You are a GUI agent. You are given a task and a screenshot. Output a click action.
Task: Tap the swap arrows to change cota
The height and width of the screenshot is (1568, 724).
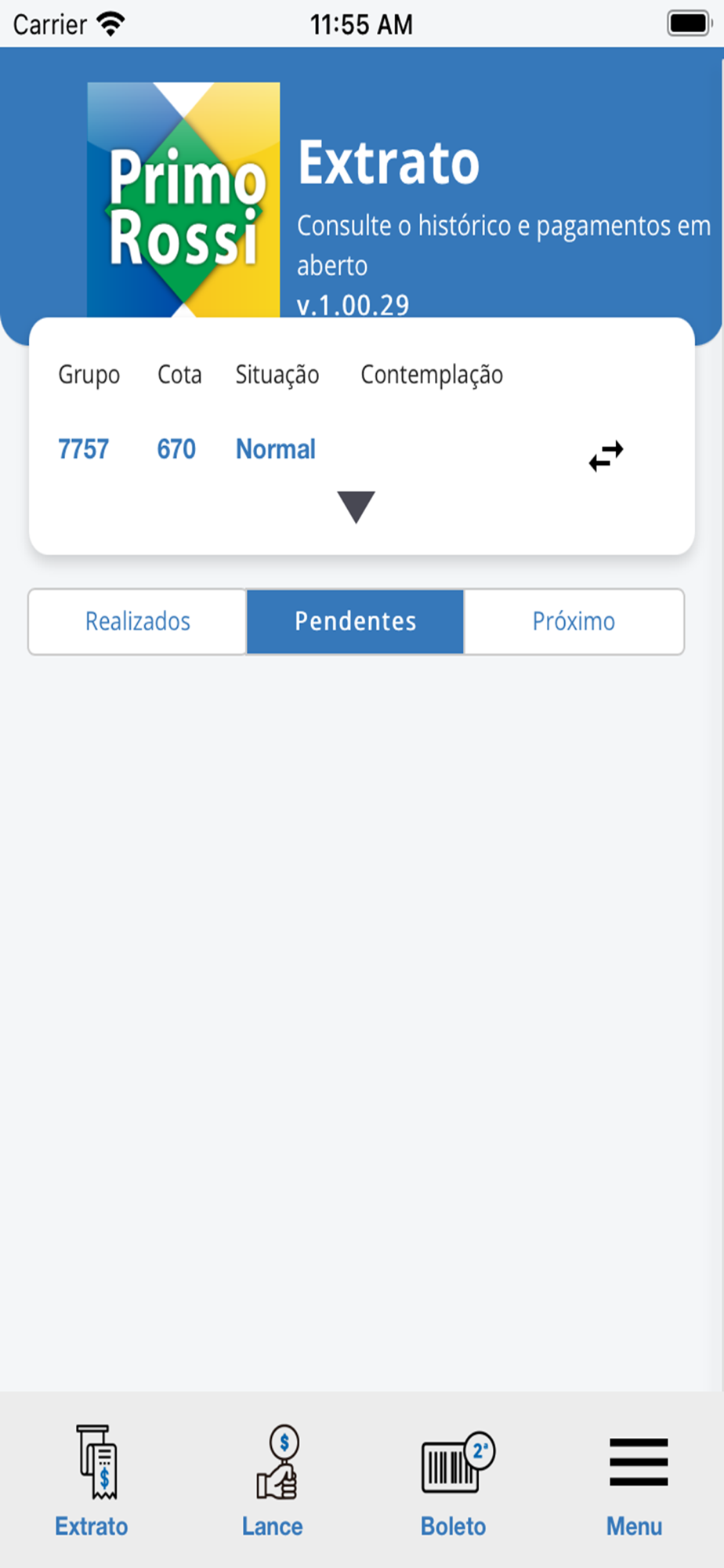pyautogui.click(x=606, y=456)
